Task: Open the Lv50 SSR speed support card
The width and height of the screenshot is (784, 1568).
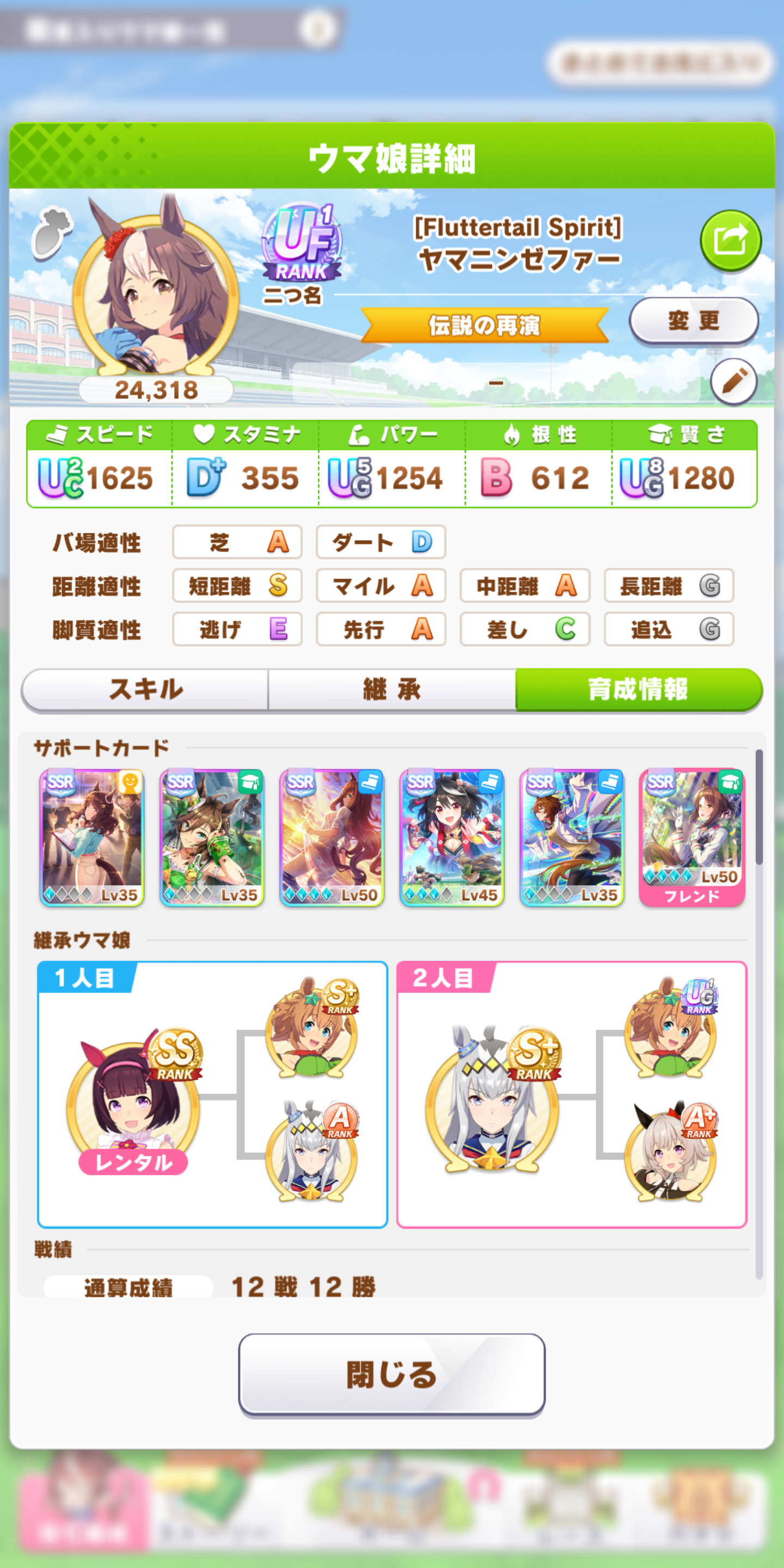Action: point(332,837)
